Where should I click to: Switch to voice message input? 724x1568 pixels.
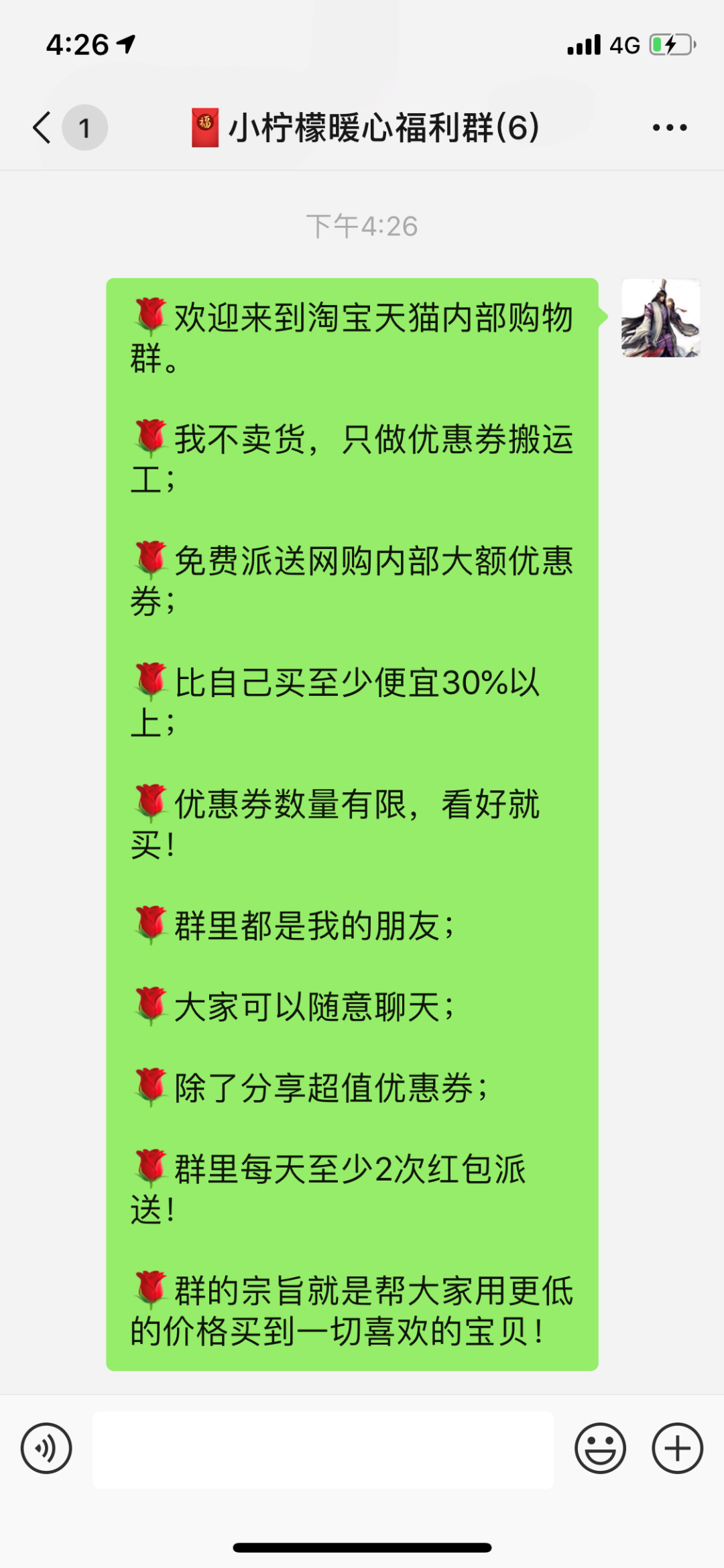pos(46,1448)
